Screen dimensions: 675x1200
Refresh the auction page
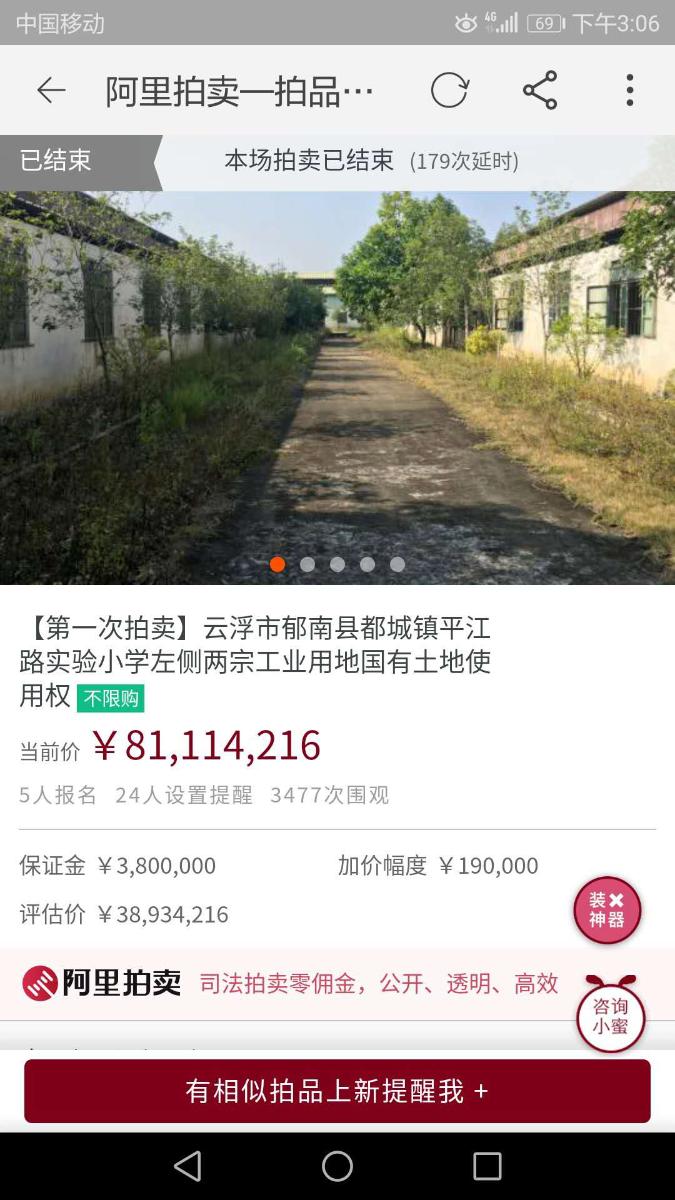(449, 91)
